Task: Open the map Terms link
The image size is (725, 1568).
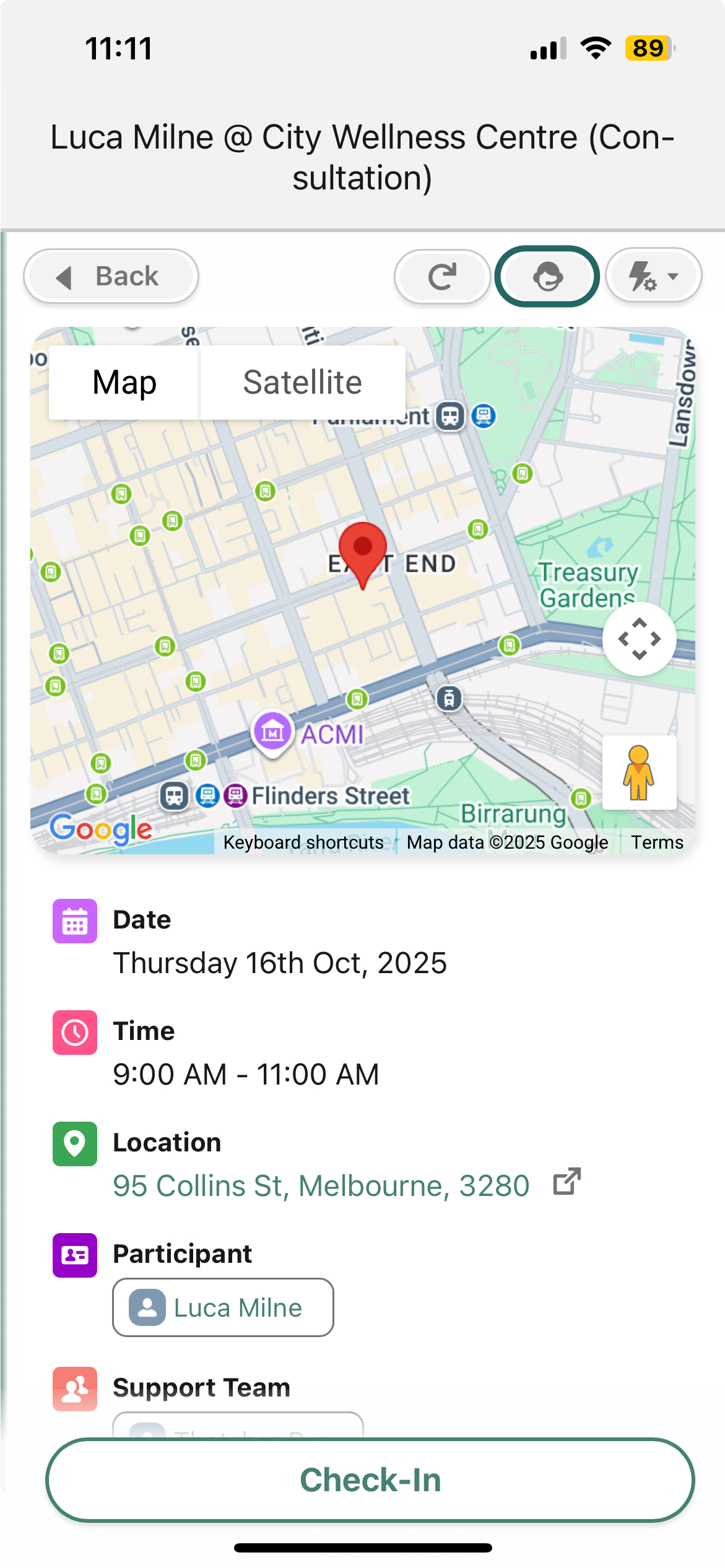Action: pyautogui.click(x=657, y=842)
